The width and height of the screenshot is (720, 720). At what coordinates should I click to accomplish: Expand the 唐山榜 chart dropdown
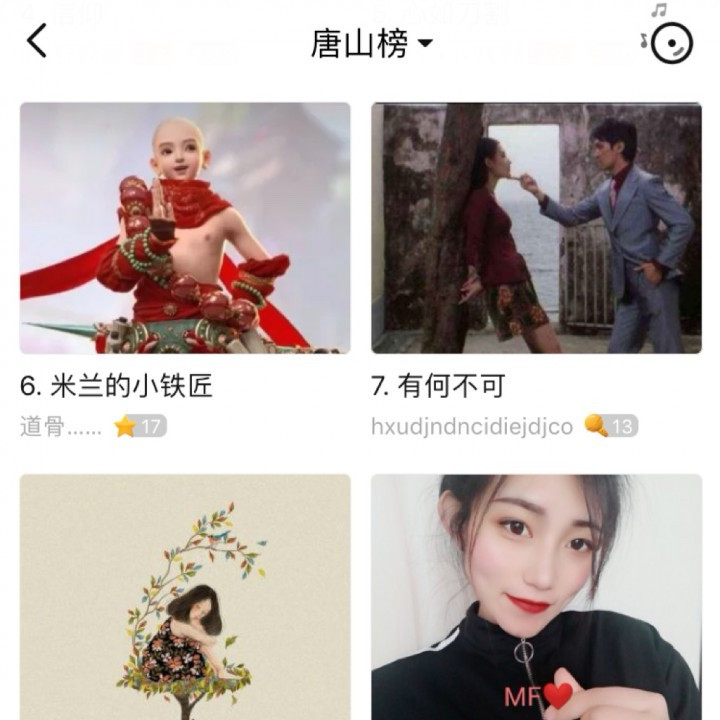click(x=371, y=44)
